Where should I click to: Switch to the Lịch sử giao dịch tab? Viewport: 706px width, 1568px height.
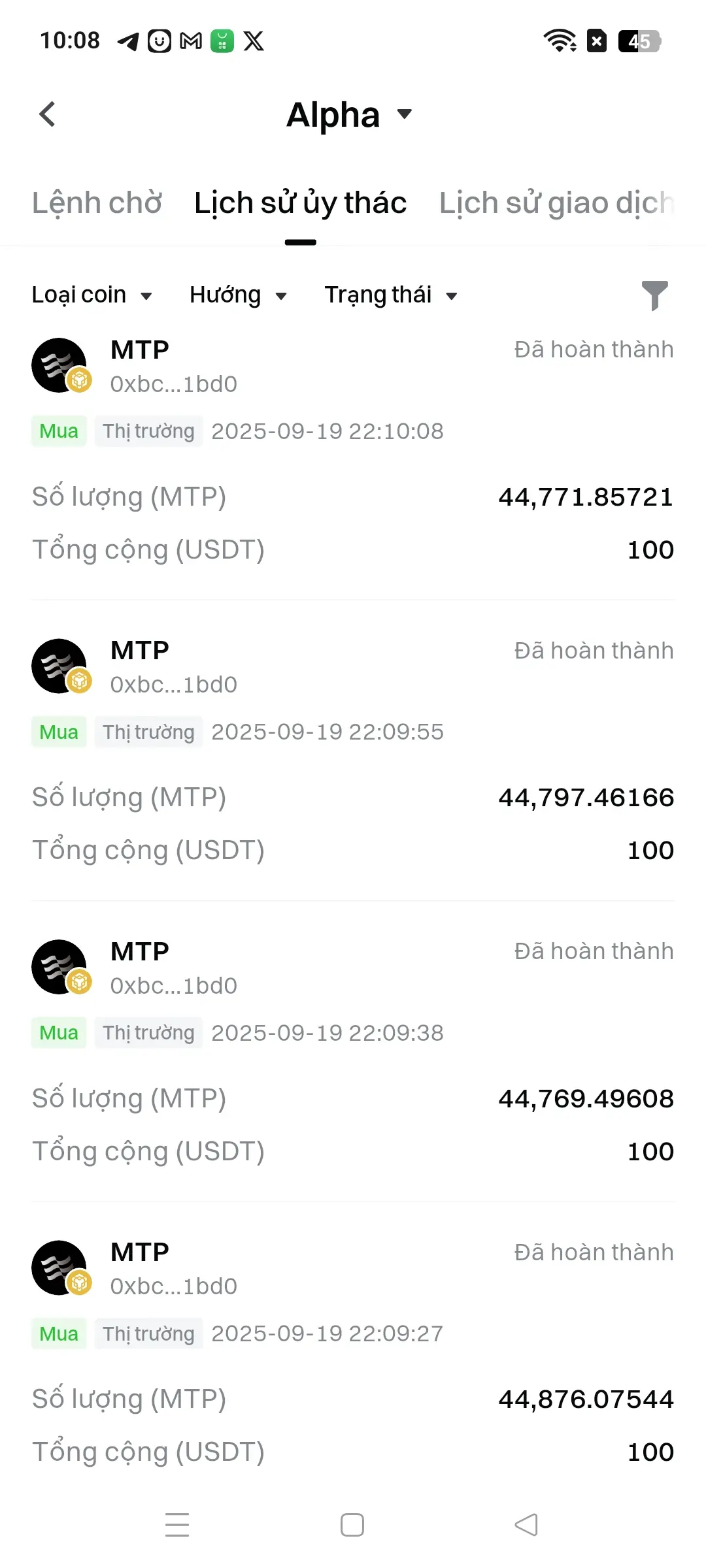(556, 203)
